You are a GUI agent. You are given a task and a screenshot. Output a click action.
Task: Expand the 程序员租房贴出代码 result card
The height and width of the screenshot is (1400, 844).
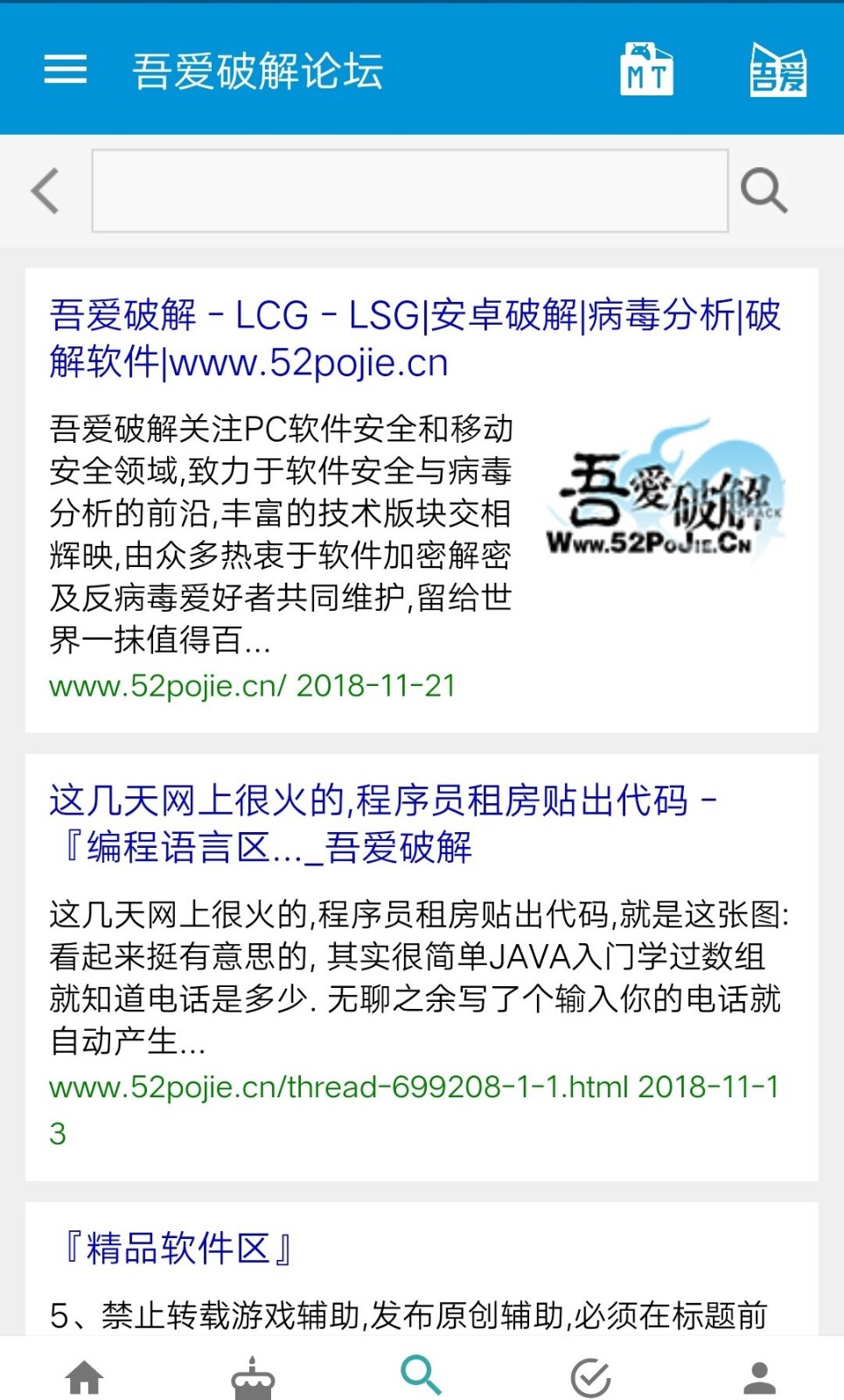420,954
